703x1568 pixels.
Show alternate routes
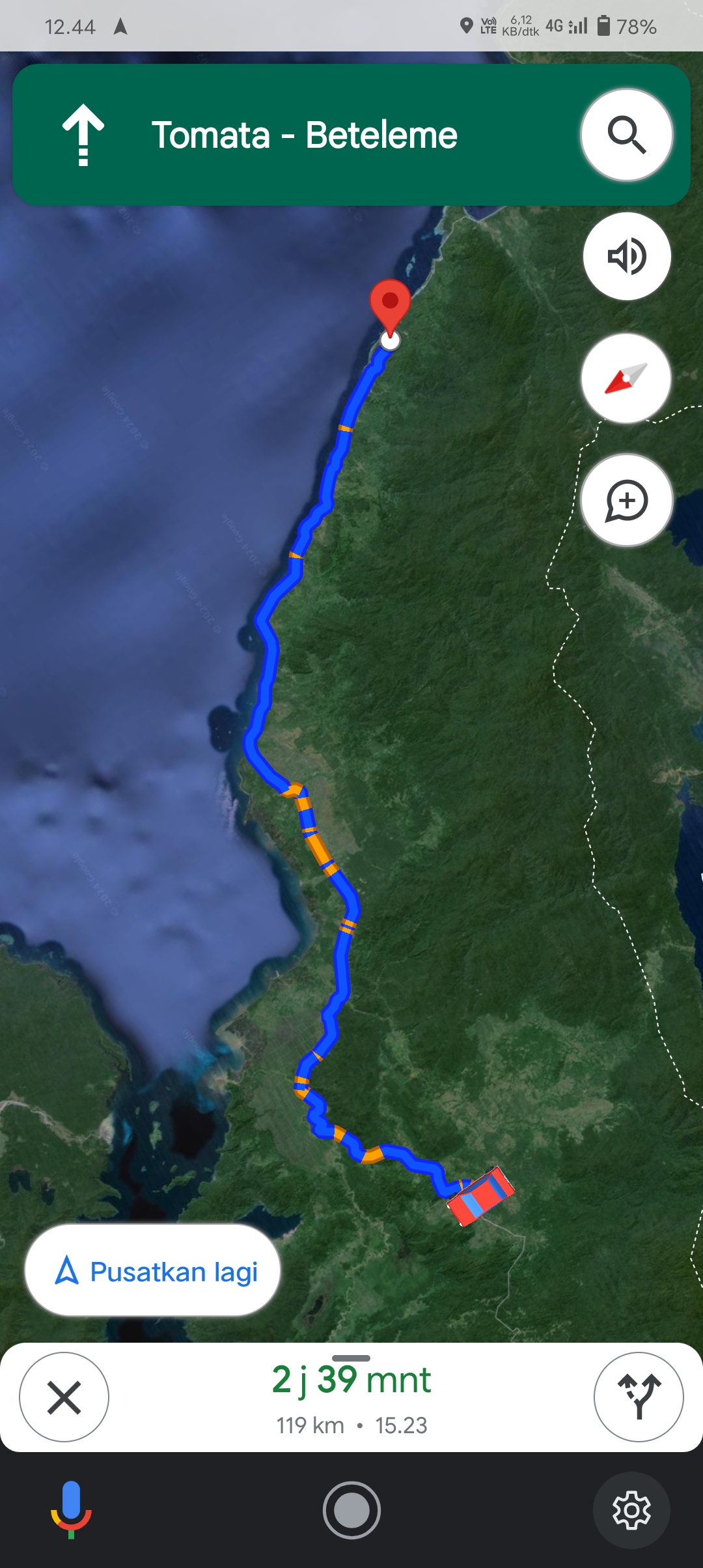pyautogui.click(x=639, y=1397)
